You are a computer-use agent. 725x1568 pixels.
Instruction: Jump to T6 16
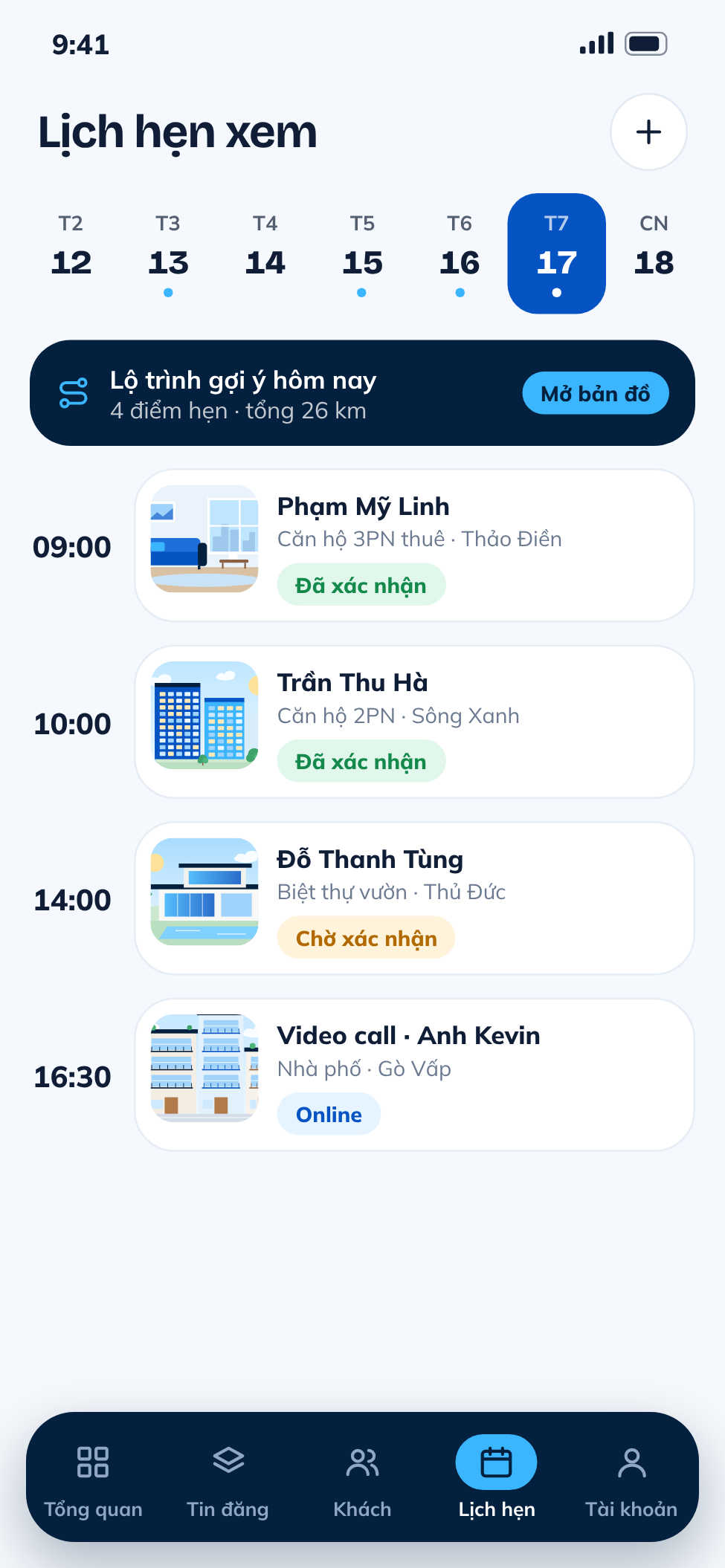(460, 253)
